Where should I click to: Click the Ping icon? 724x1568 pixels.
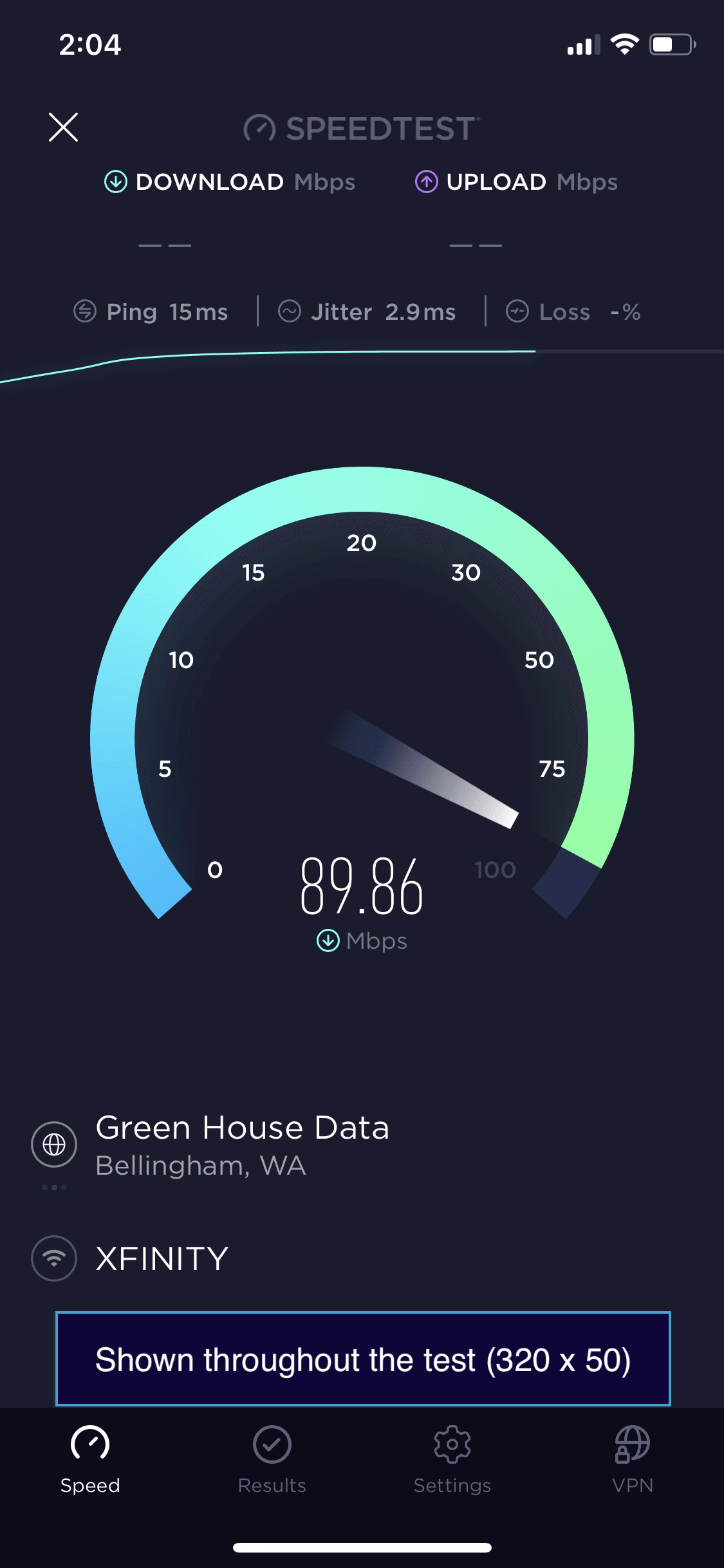pyautogui.click(x=84, y=312)
